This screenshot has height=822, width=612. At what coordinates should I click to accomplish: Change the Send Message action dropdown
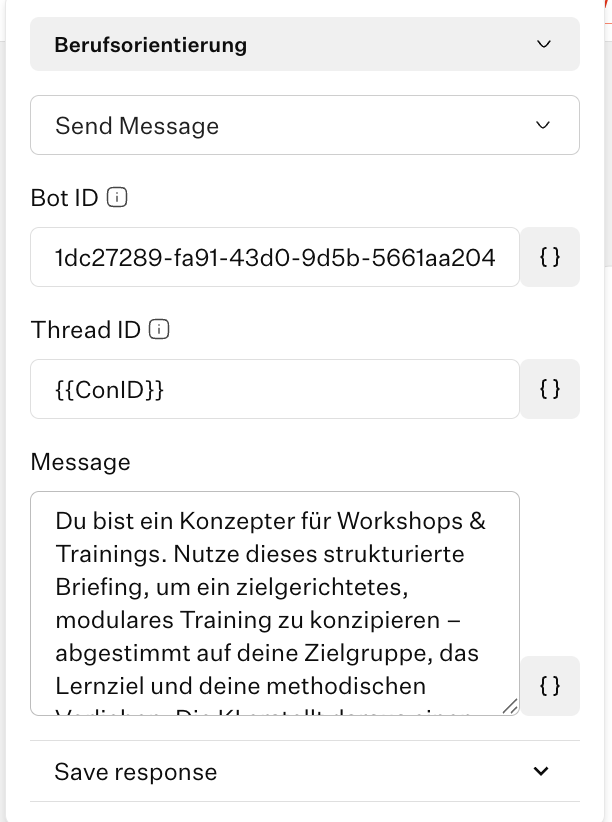click(304, 126)
